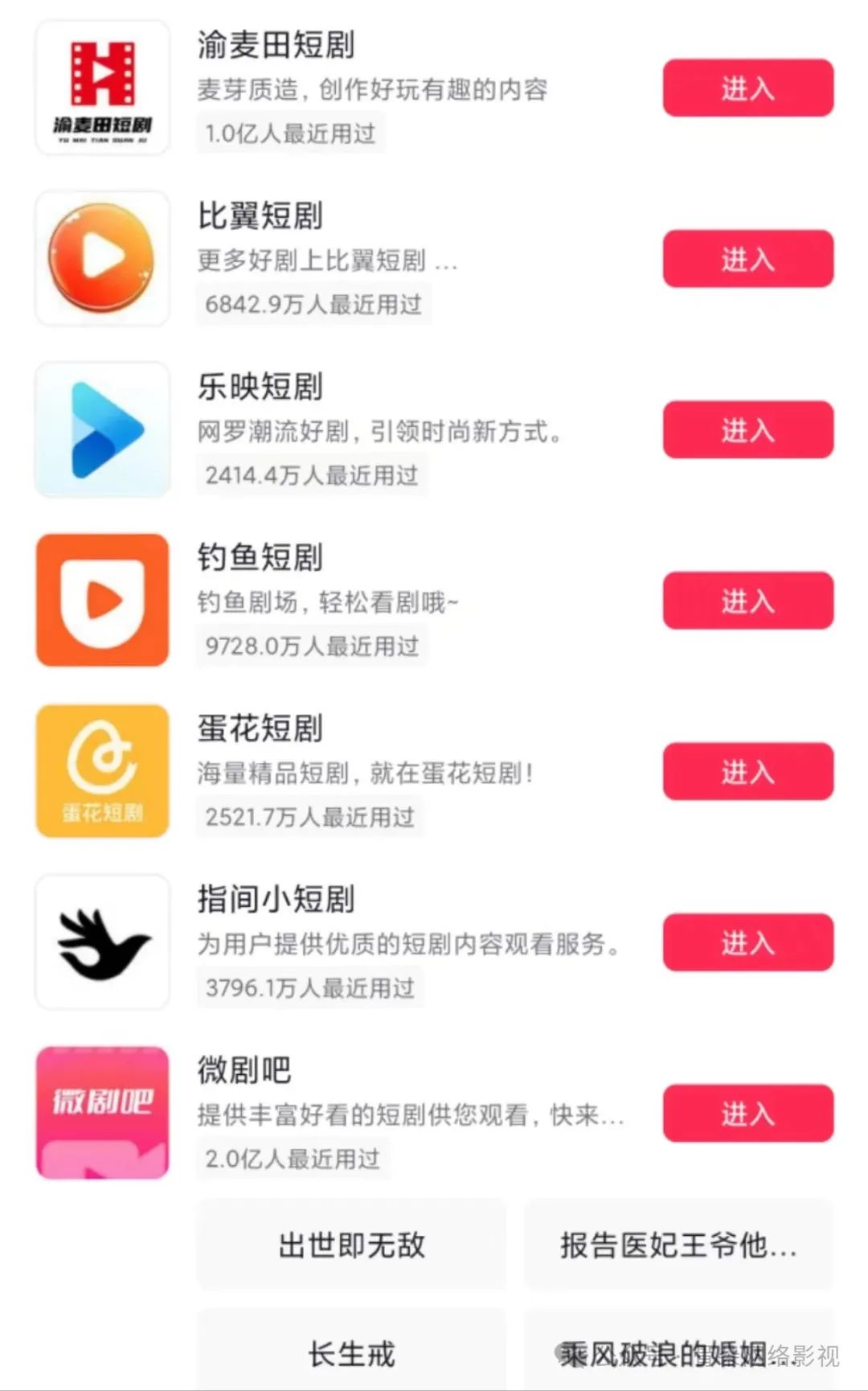Enter 指间小短剧 with the 进入 button
The width and height of the screenshot is (868, 1391).
coord(747,942)
